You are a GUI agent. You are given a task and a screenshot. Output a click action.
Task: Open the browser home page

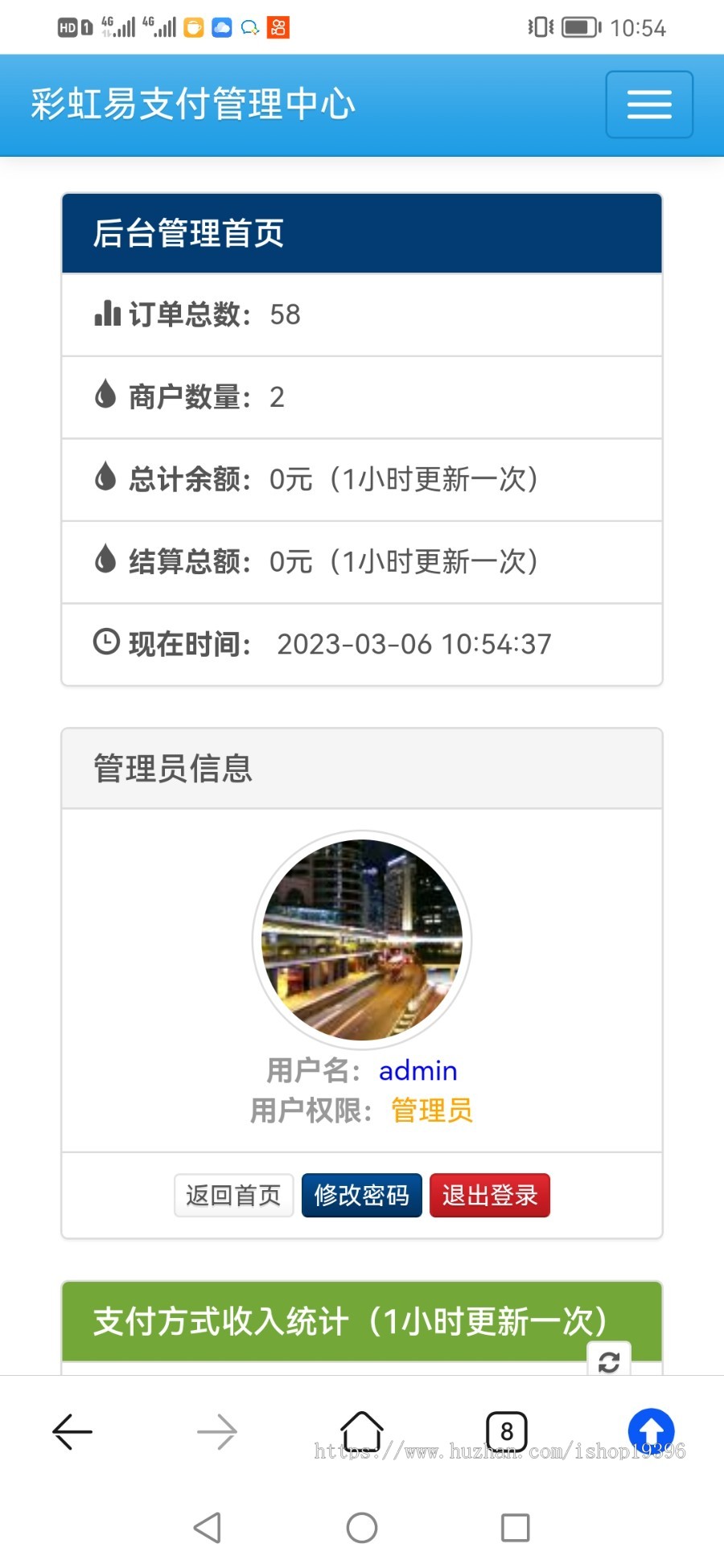click(x=362, y=1432)
